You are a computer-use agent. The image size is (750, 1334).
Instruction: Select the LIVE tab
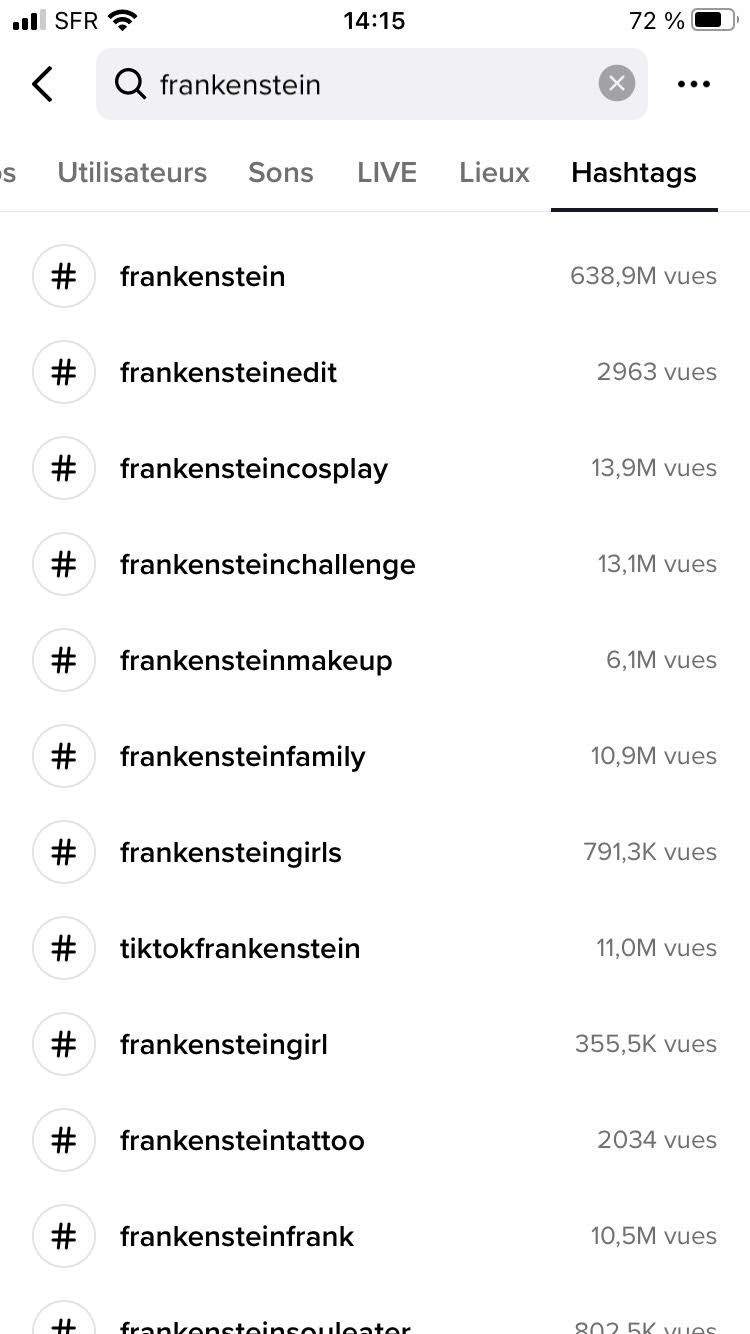[x=387, y=172]
